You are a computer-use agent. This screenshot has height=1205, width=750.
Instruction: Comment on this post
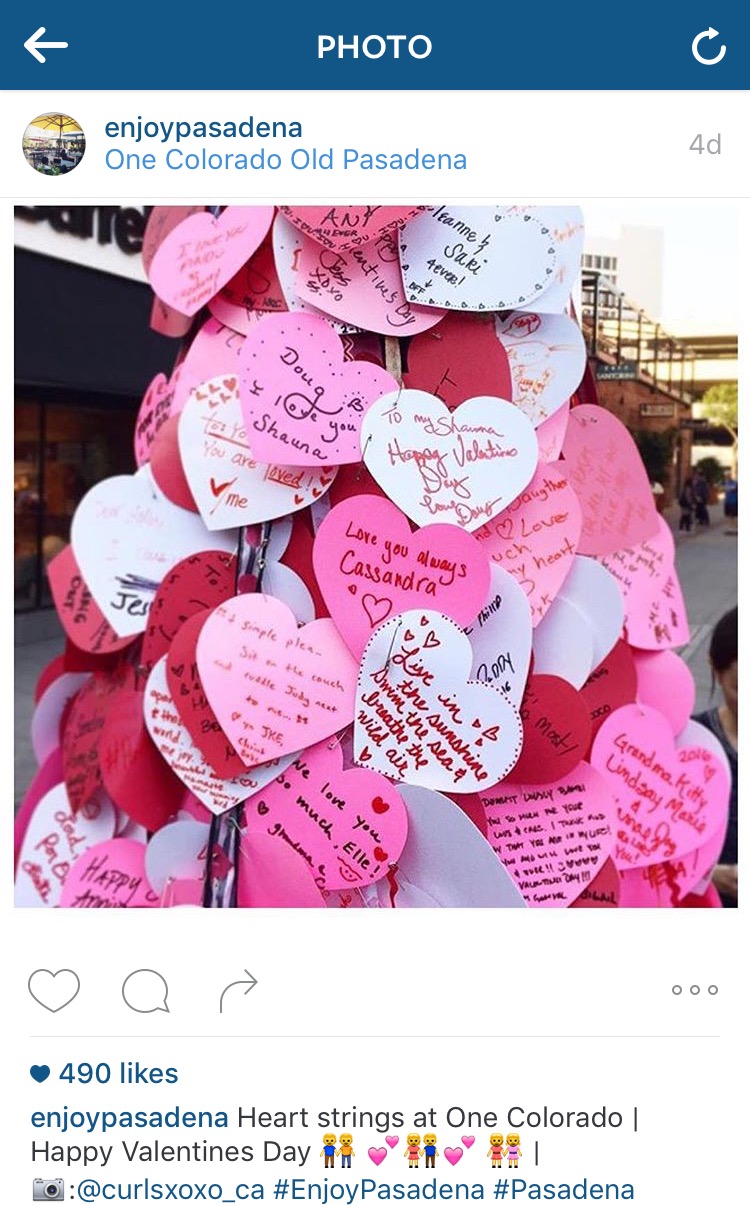145,991
